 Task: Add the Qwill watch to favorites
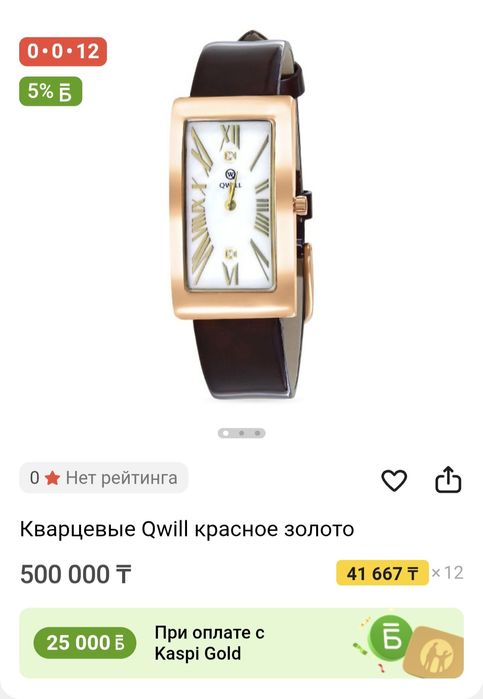coord(394,481)
